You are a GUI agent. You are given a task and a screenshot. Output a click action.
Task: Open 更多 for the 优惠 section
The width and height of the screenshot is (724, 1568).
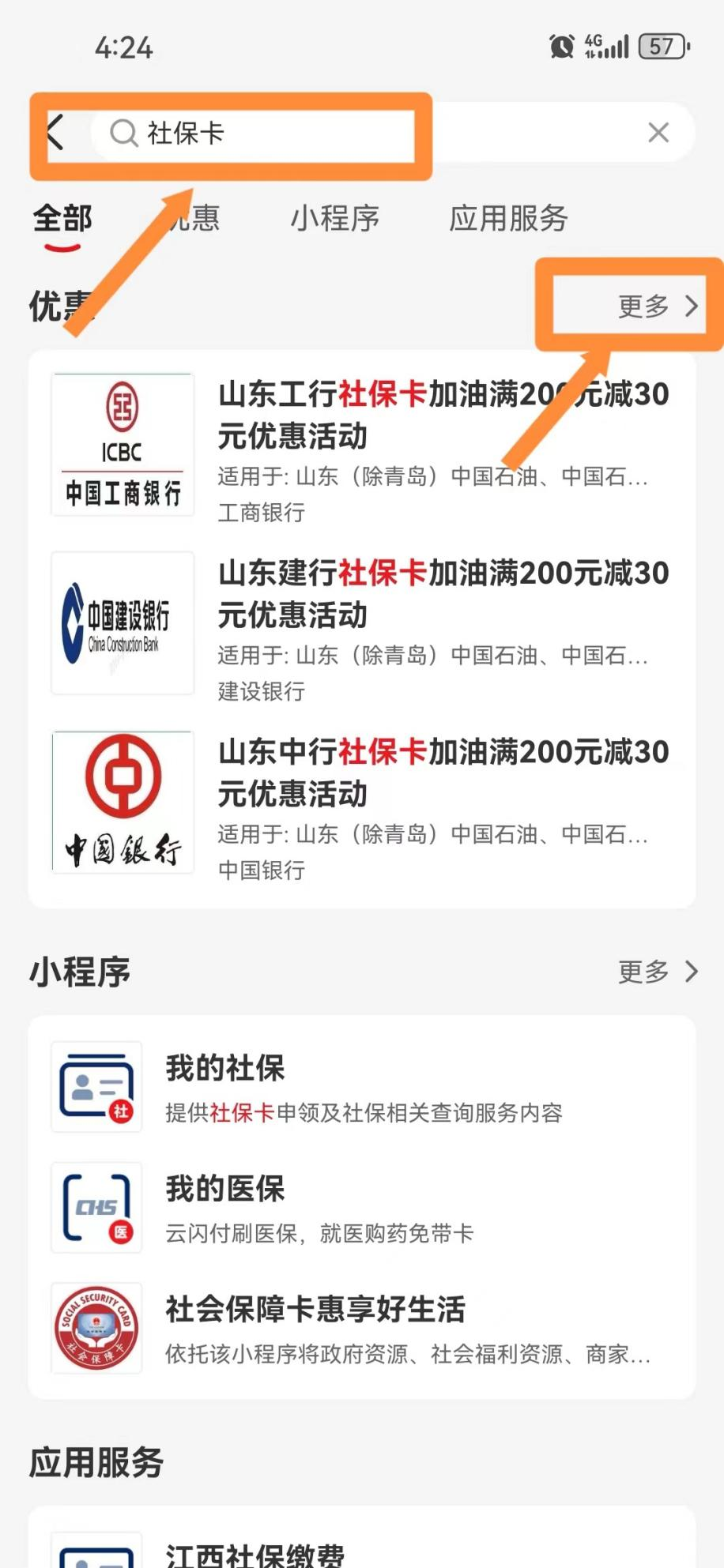click(658, 306)
